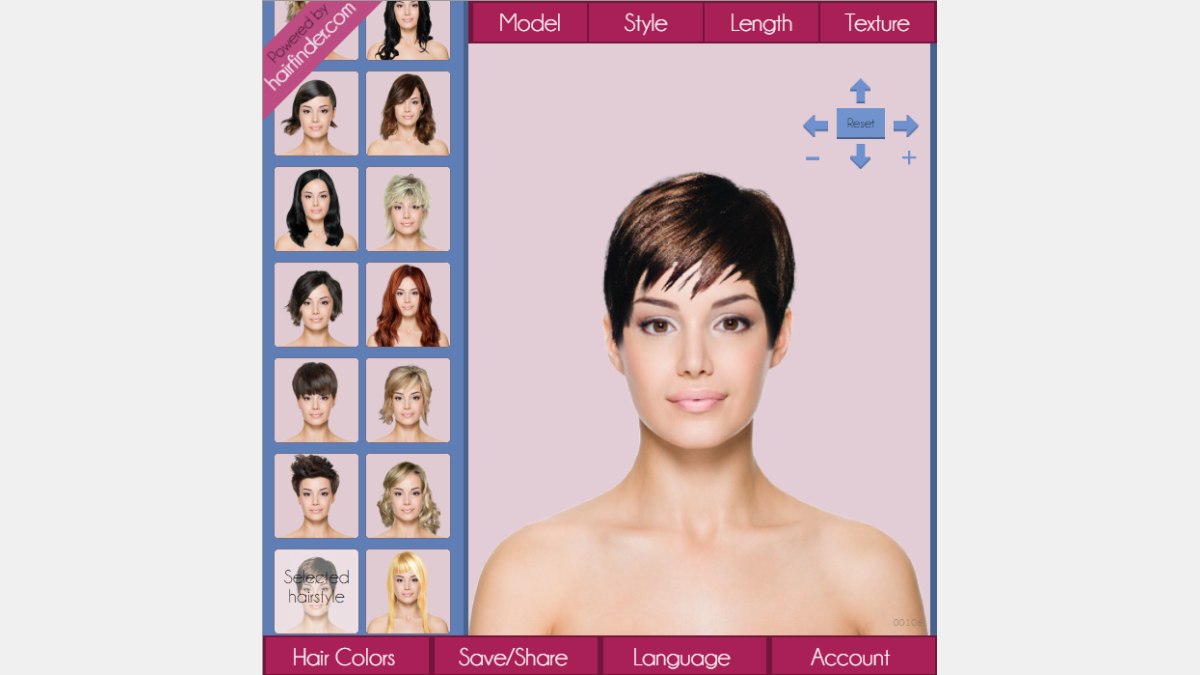Shift the hairstyle left with the left arrow
This screenshot has width=1200, height=675.
tap(816, 126)
